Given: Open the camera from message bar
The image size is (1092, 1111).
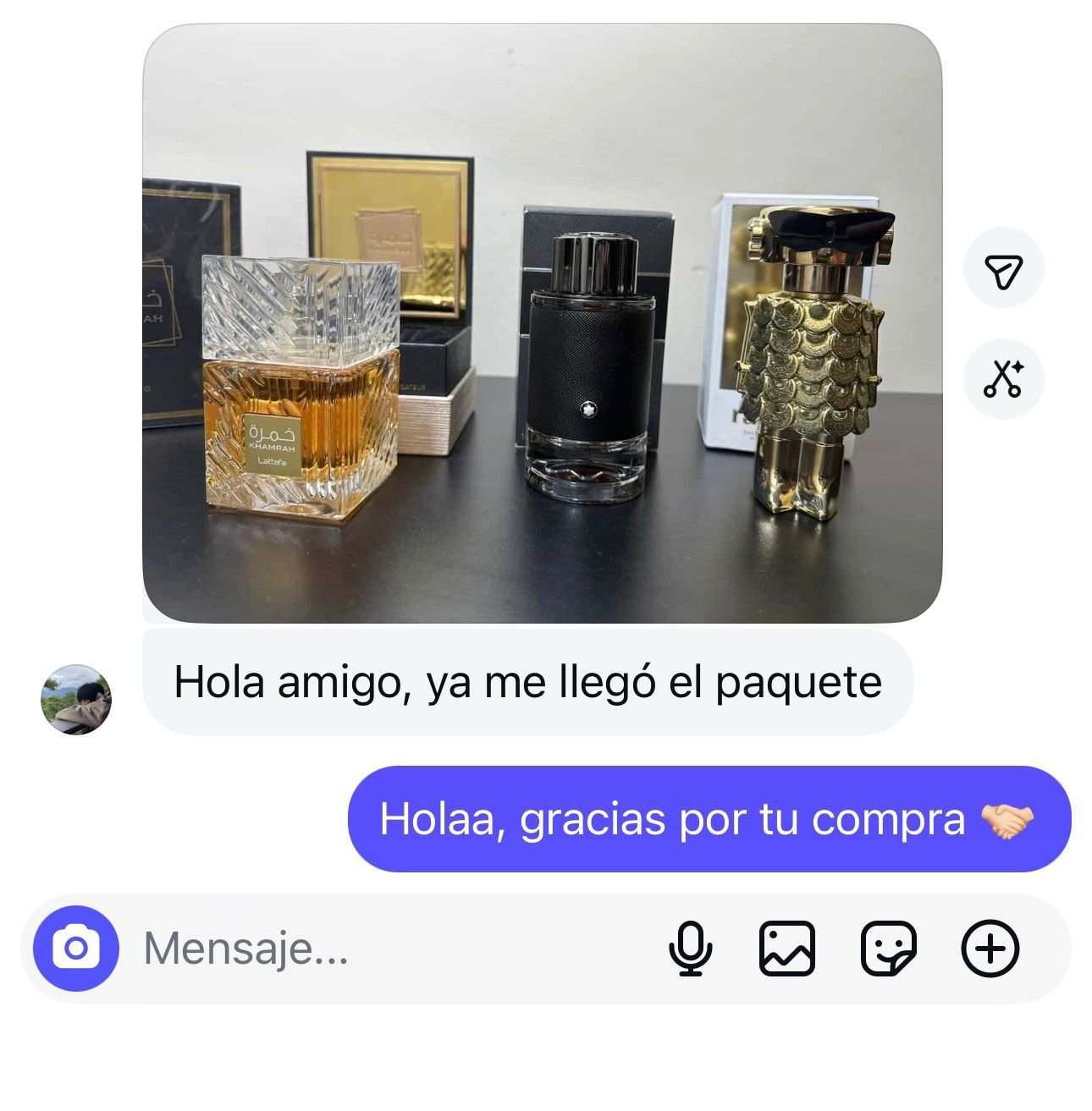Looking at the screenshot, I should tap(76, 949).
